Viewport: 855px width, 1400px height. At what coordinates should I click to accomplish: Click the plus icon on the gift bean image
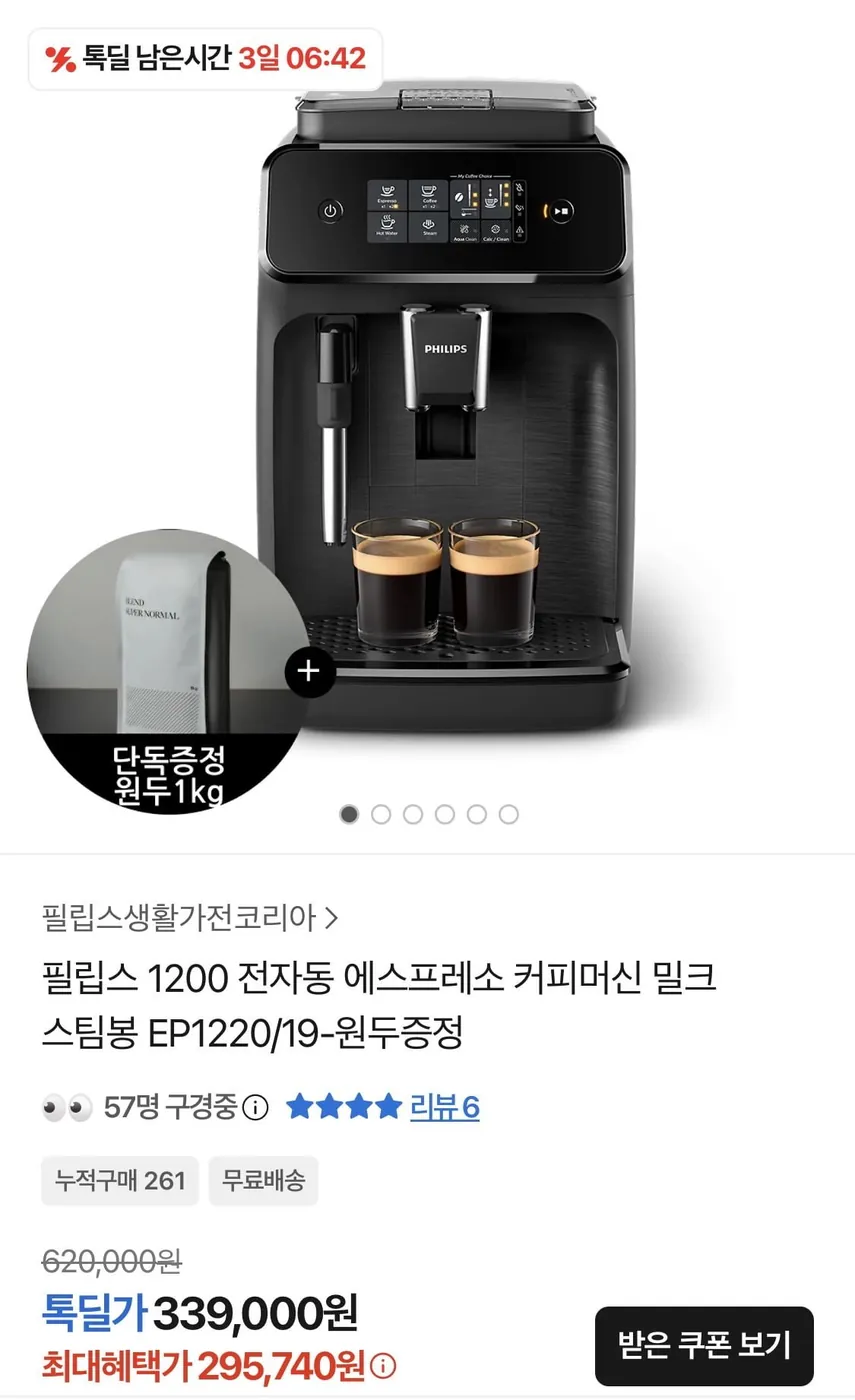[x=309, y=672]
